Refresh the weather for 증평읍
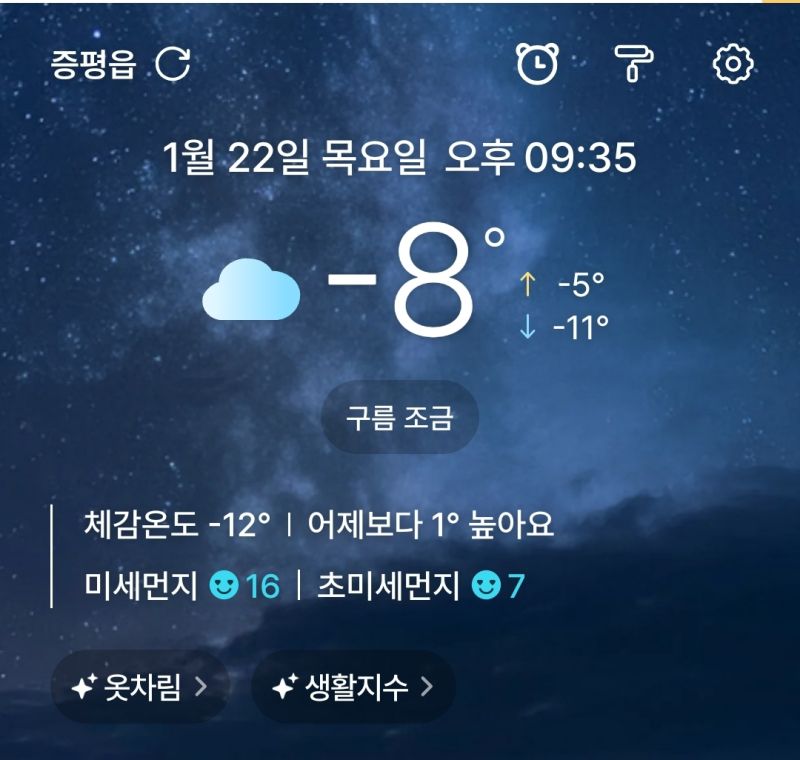Viewport: 800px width, 760px height. click(173, 65)
